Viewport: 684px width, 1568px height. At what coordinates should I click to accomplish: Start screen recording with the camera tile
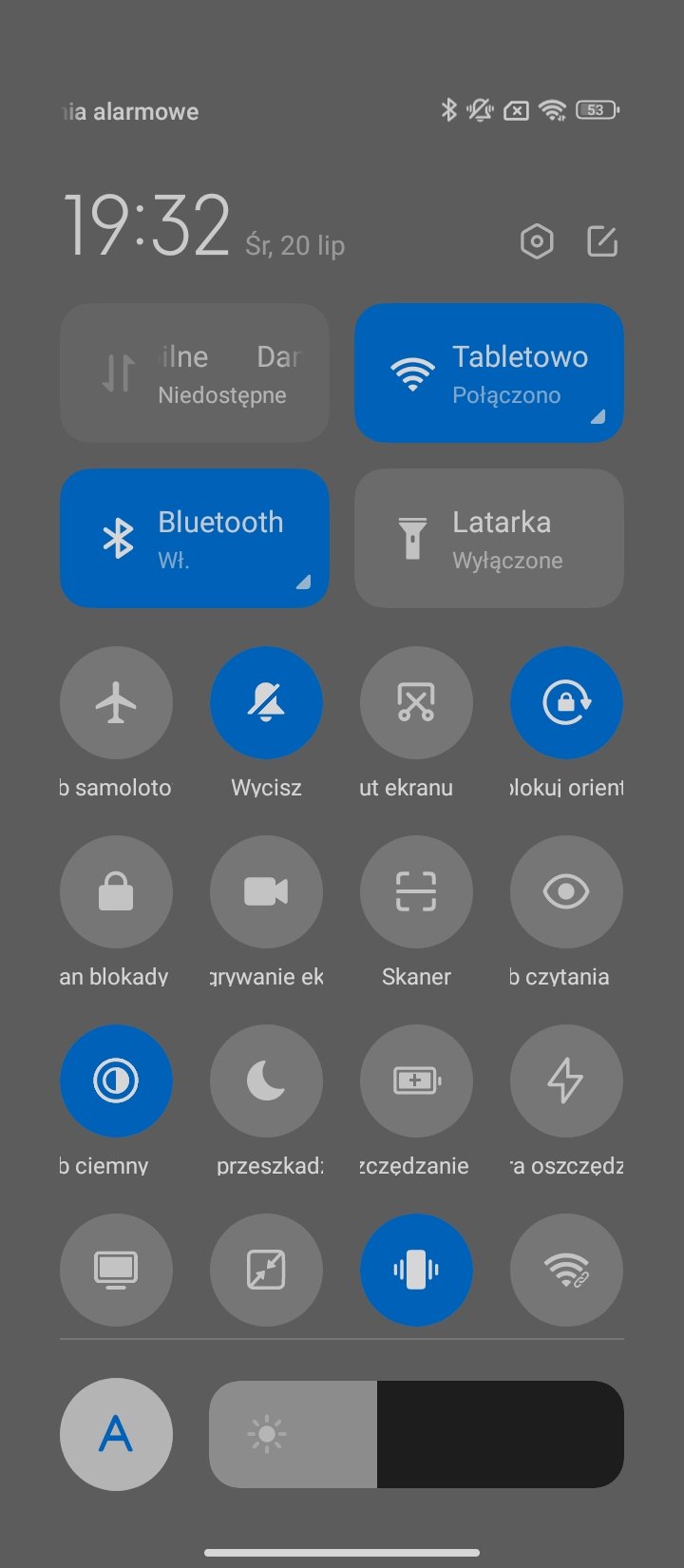pos(266,891)
